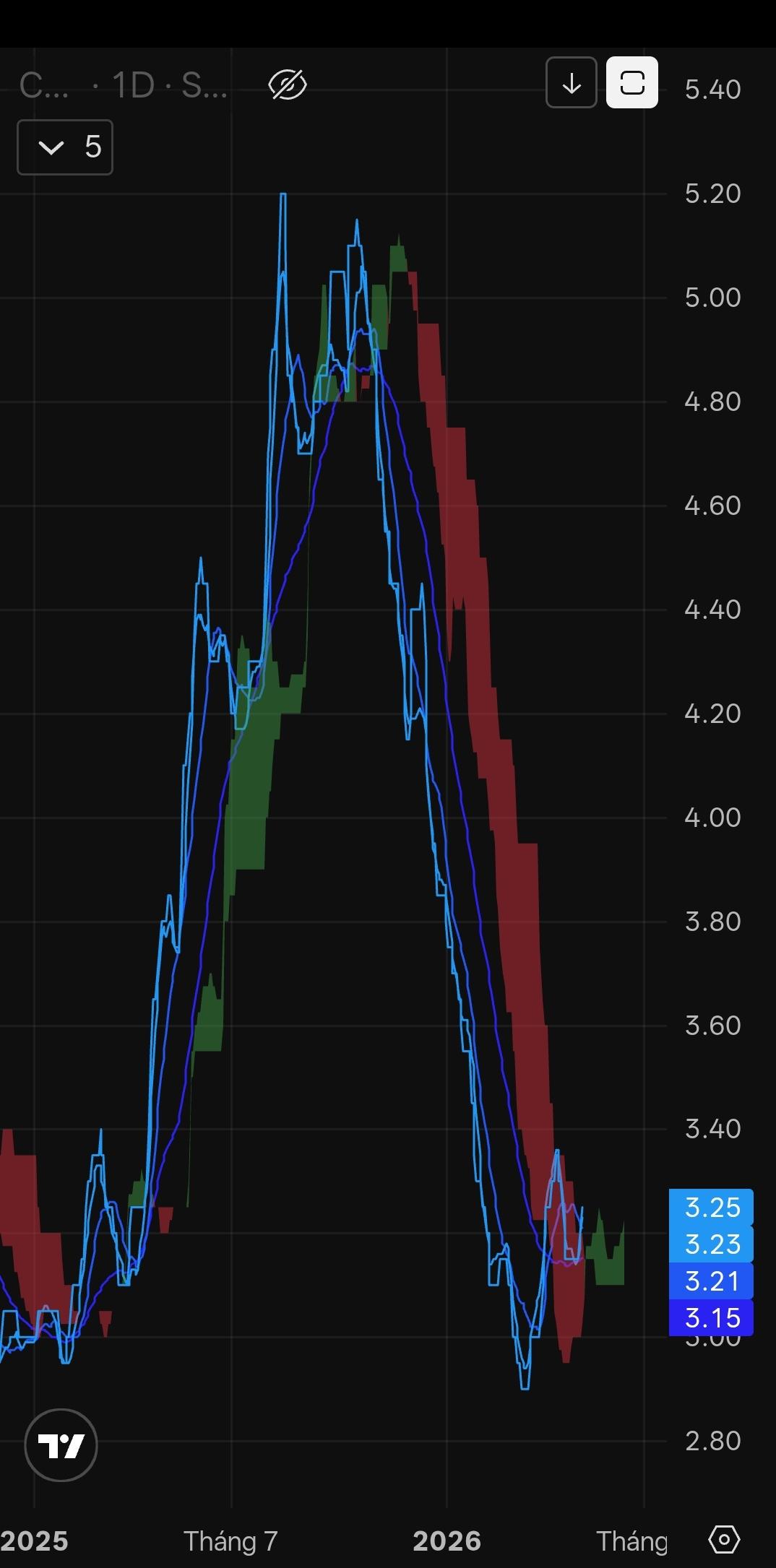Screen dimensions: 776x1568
Task: Tap the down arrow button
Action: coord(572,82)
